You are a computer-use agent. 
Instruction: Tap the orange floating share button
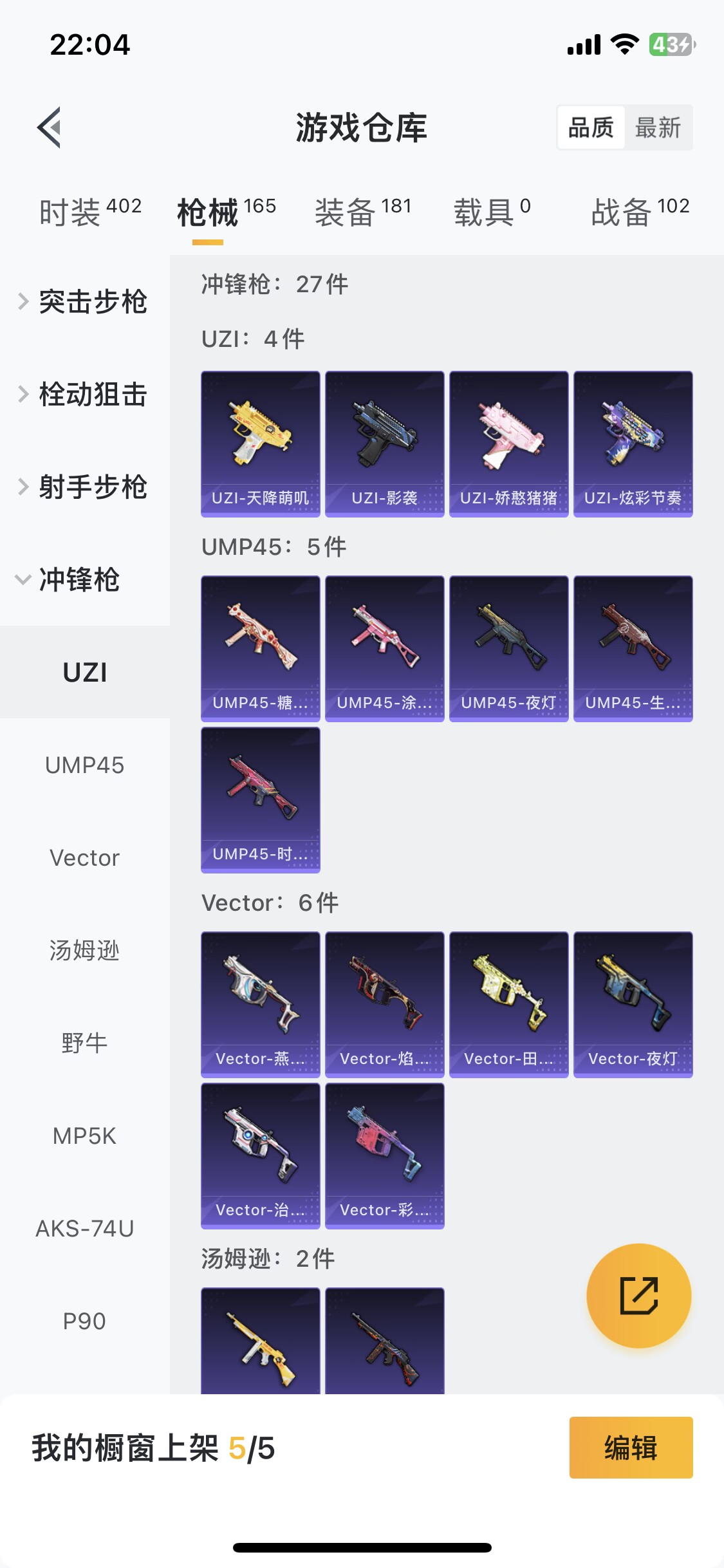click(x=639, y=1296)
